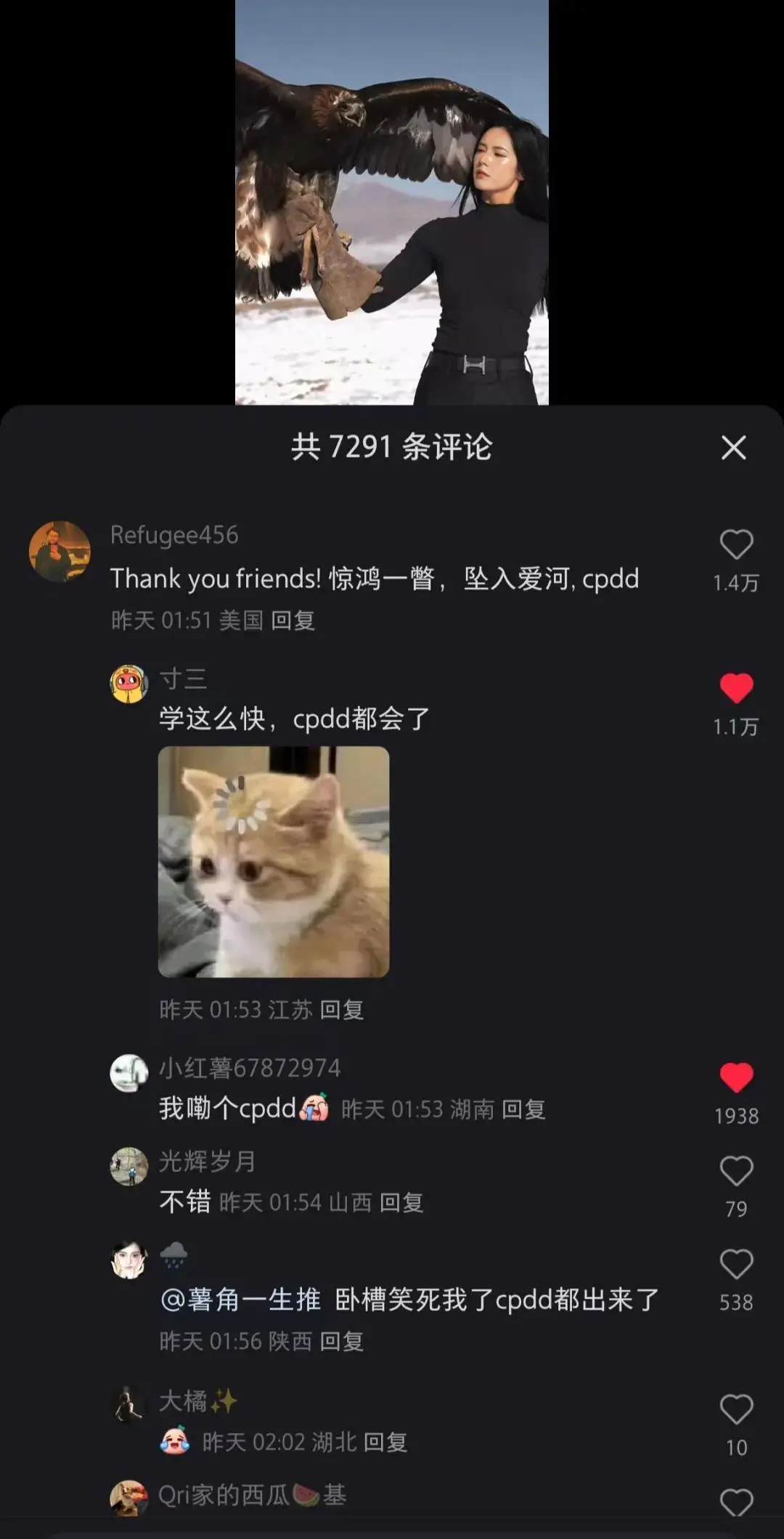The height and width of the screenshot is (1539, 784).
Task: Like 大橘's comment
Action: 736,1410
